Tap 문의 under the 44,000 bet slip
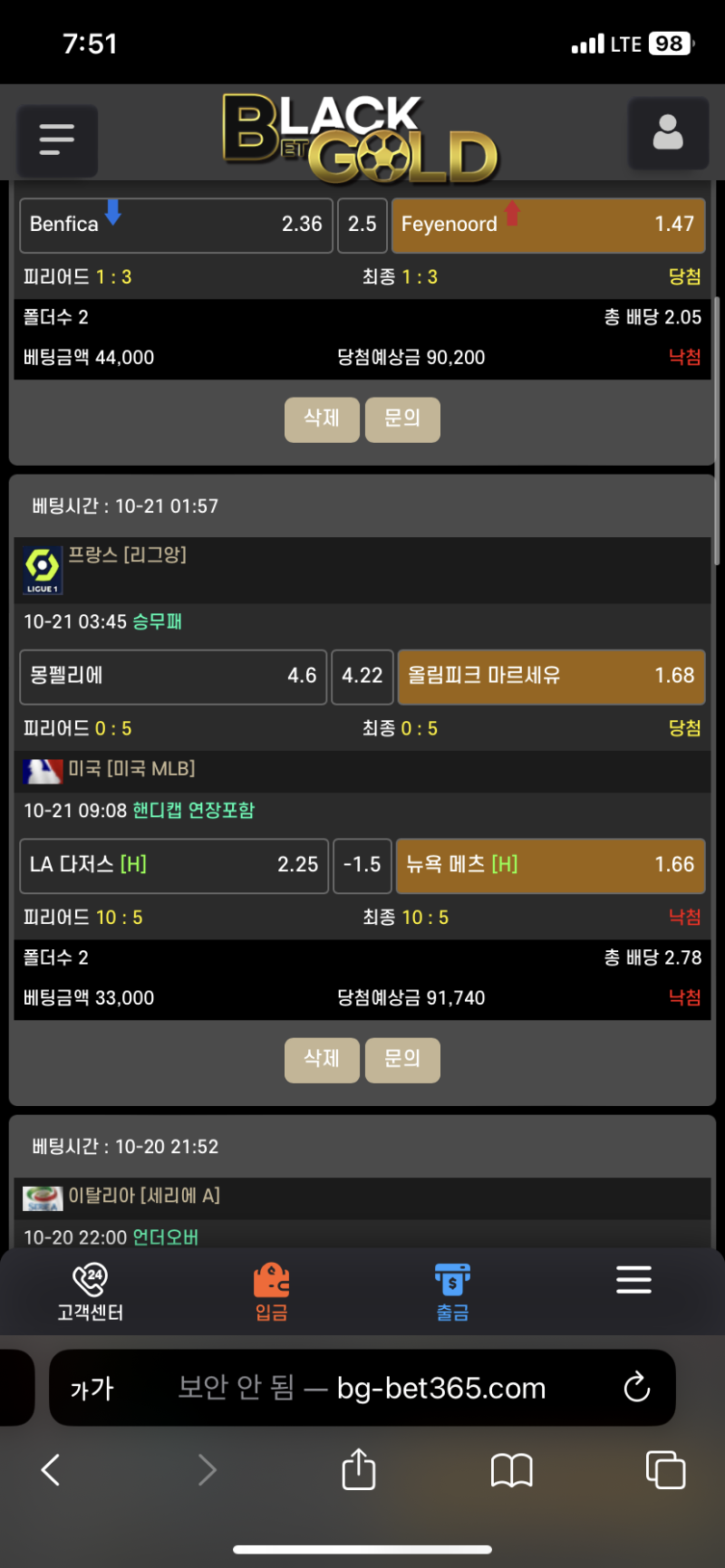 pos(402,419)
